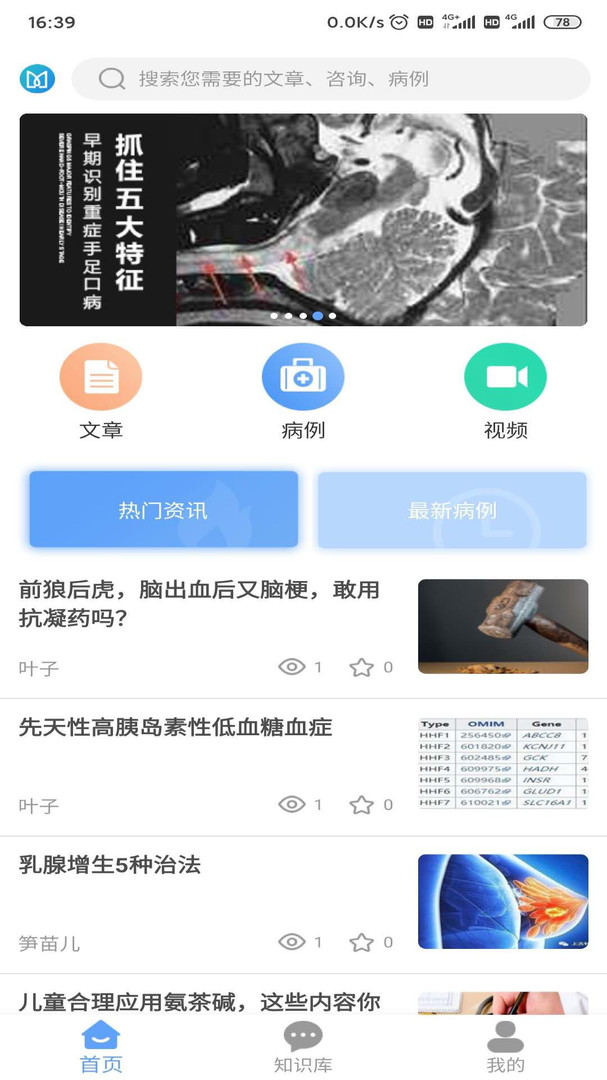Go to the 知识库 tab
607x1080 pixels.
[x=303, y=1047]
